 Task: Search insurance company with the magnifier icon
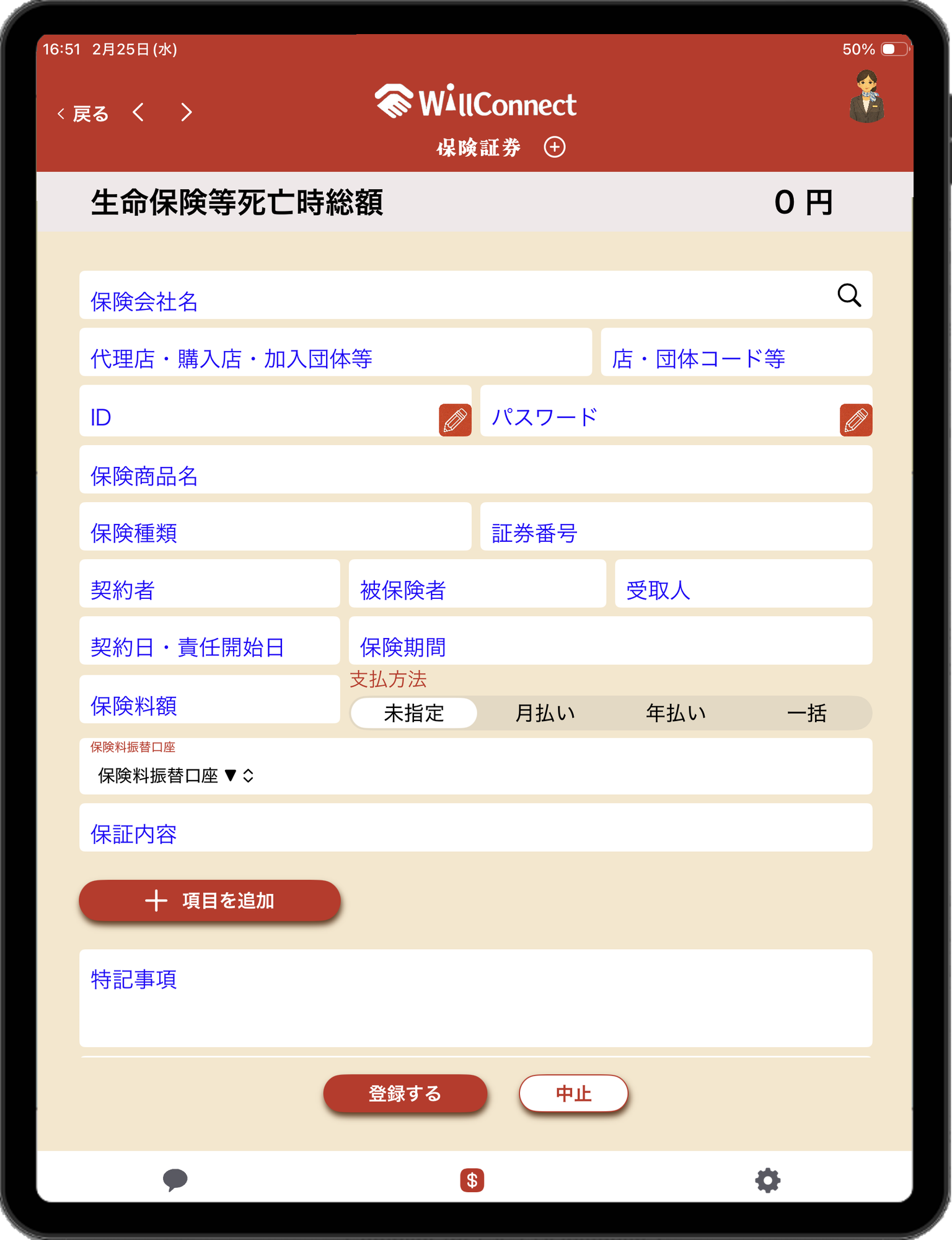[x=848, y=295]
